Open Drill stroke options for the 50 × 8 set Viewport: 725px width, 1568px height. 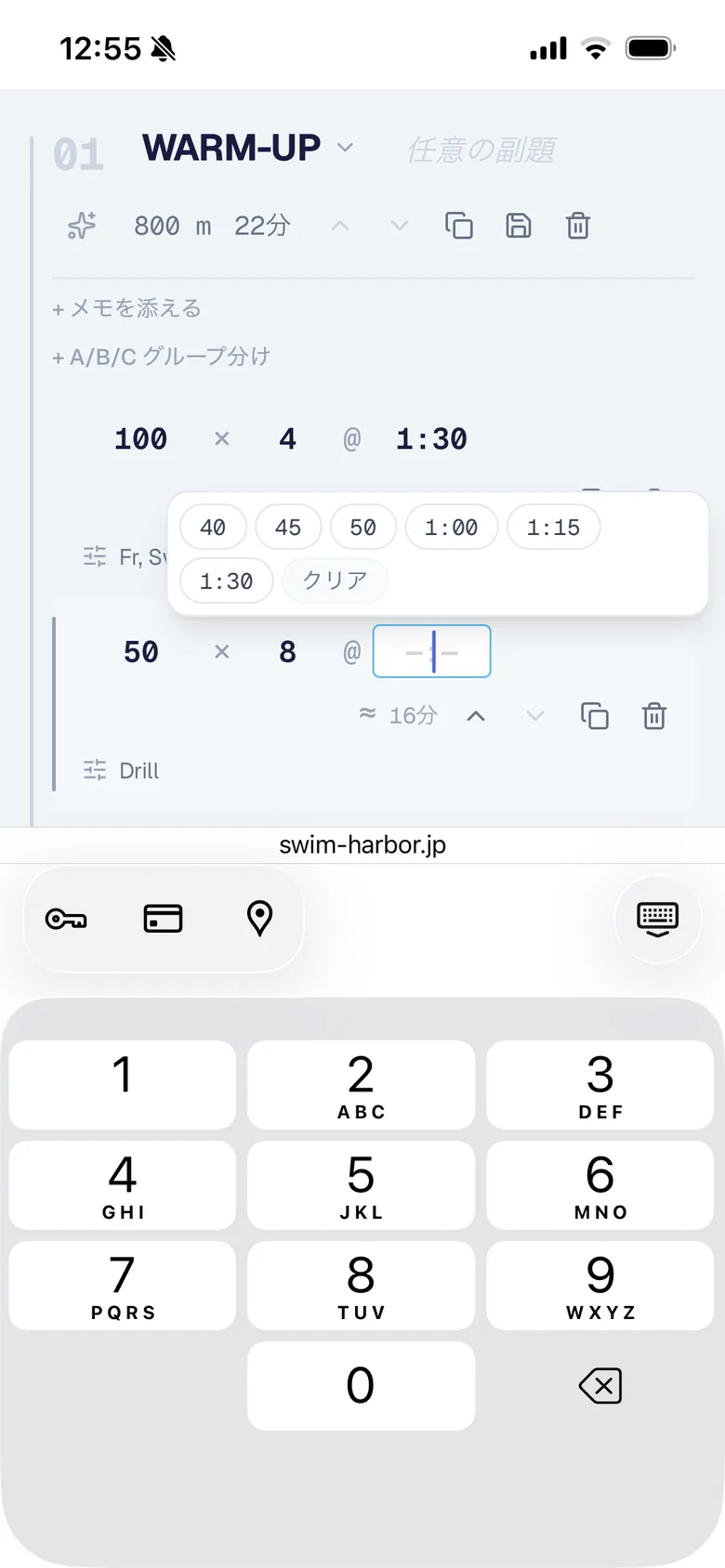click(122, 770)
